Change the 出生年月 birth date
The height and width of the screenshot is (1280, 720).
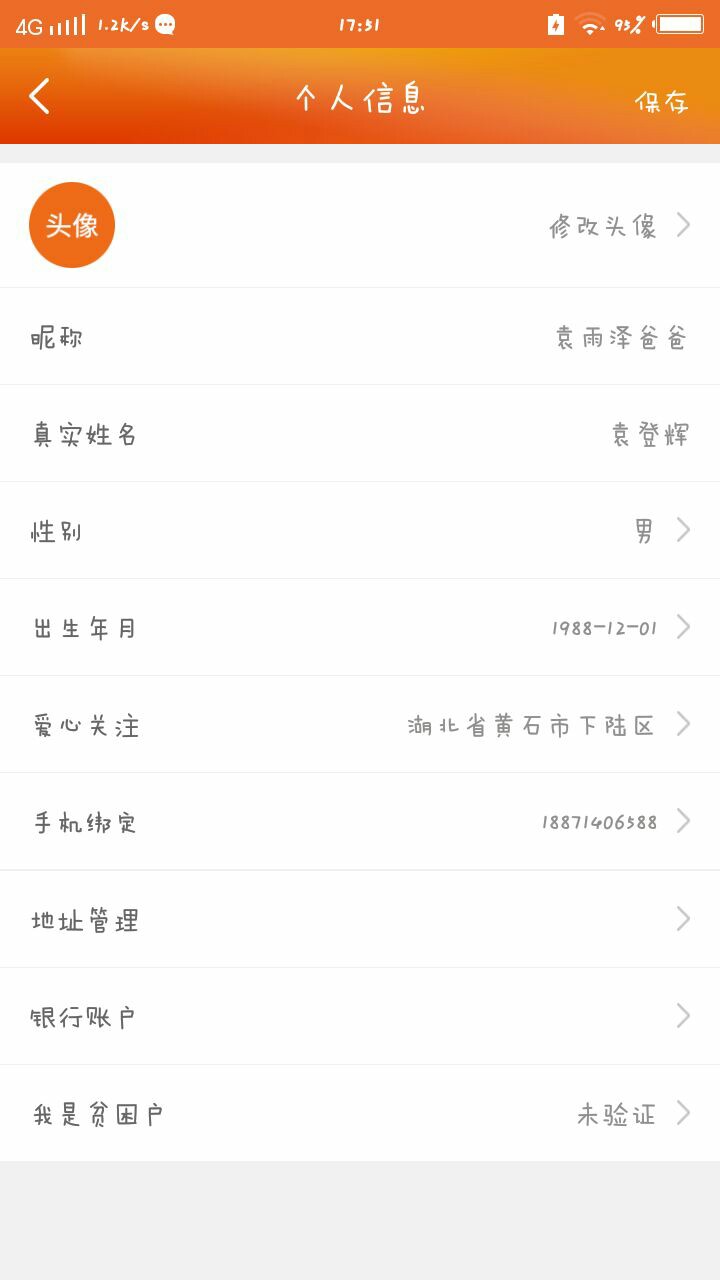(360, 628)
